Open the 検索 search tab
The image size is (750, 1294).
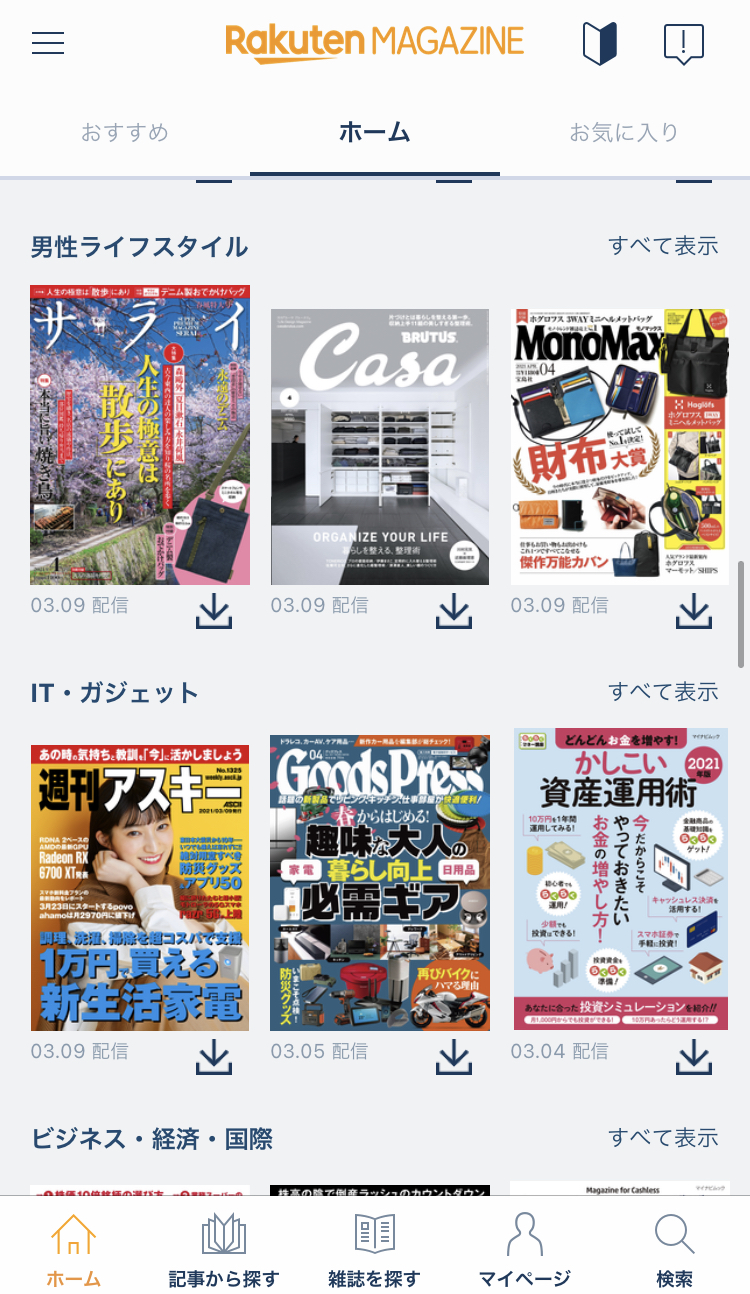tap(675, 1250)
